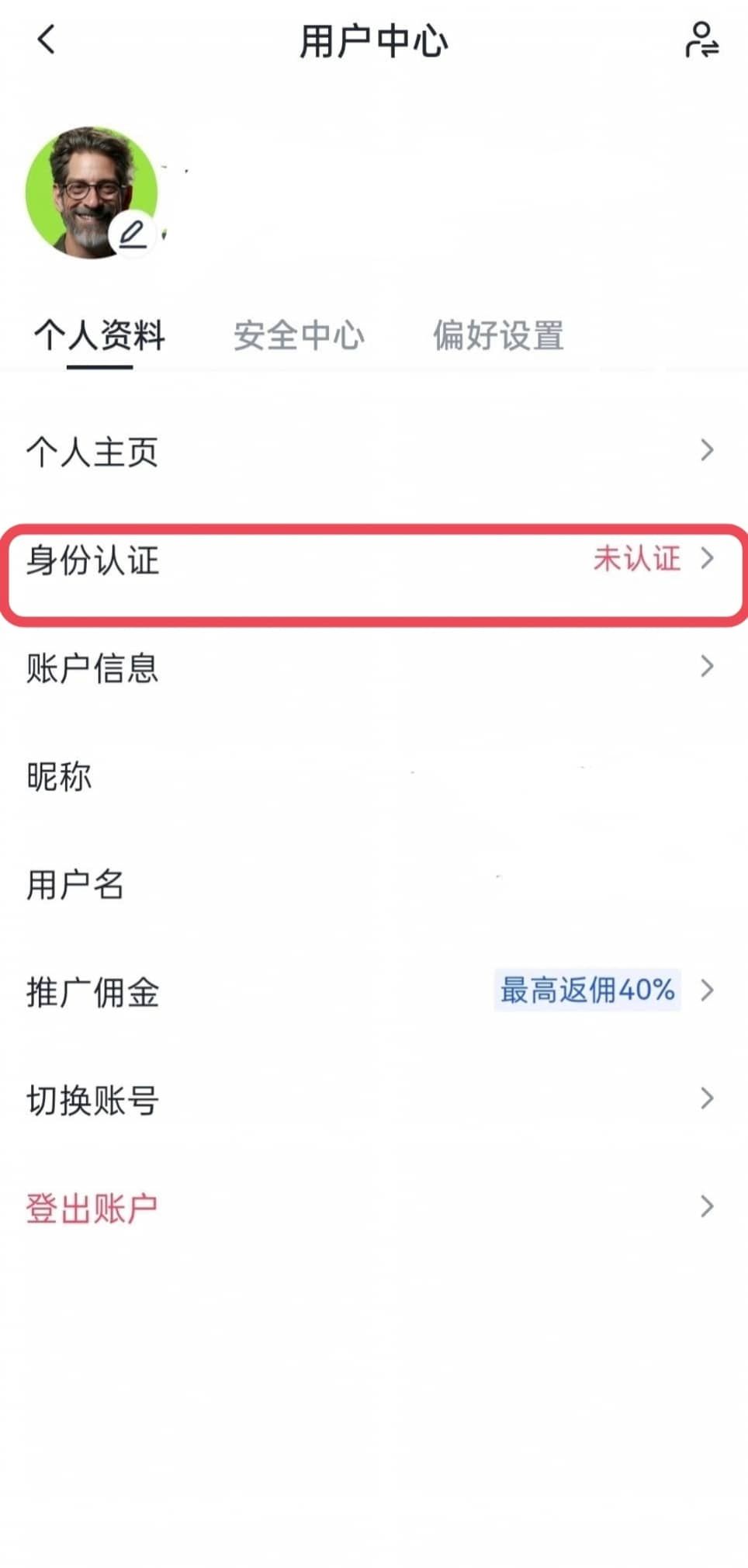Open 切换账号
This screenshot has height=1568, width=748.
[374, 1099]
